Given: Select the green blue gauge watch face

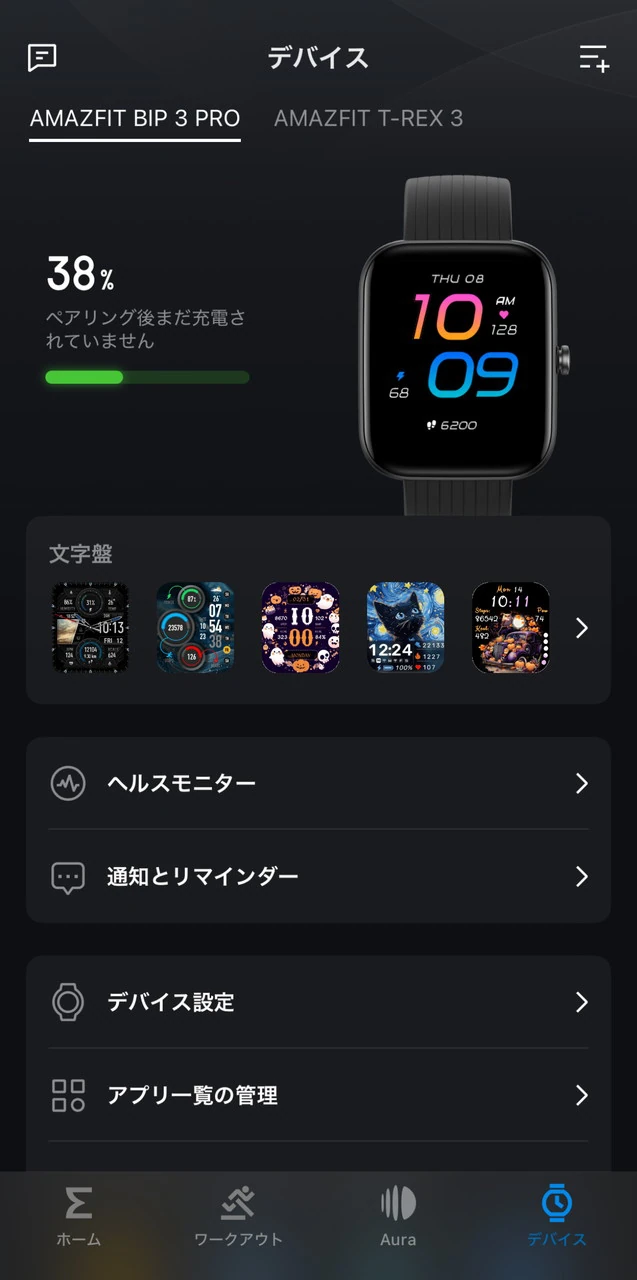Looking at the screenshot, I should pyautogui.click(x=195, y=628).
